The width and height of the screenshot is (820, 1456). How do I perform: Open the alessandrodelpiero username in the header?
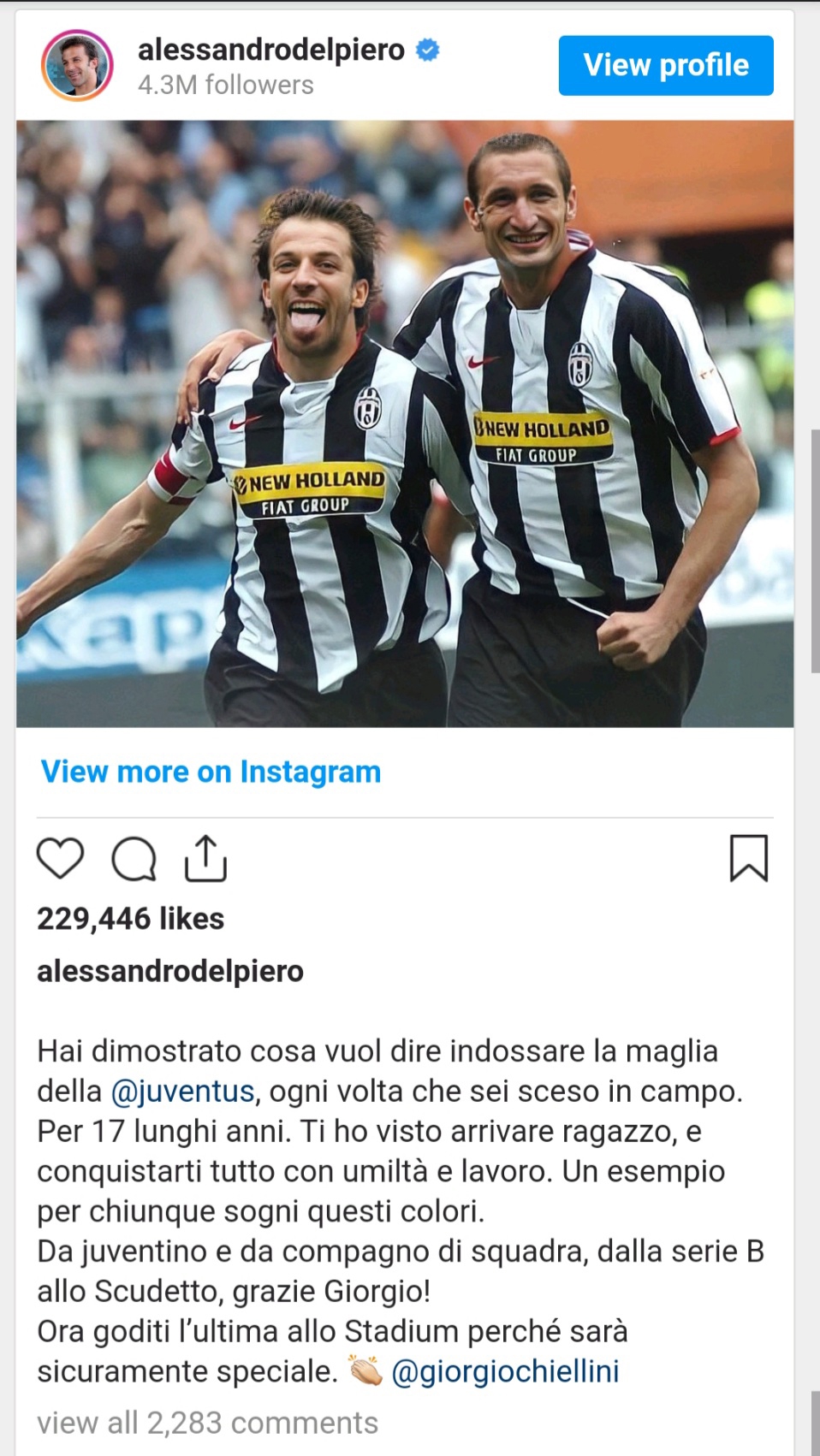270,50
